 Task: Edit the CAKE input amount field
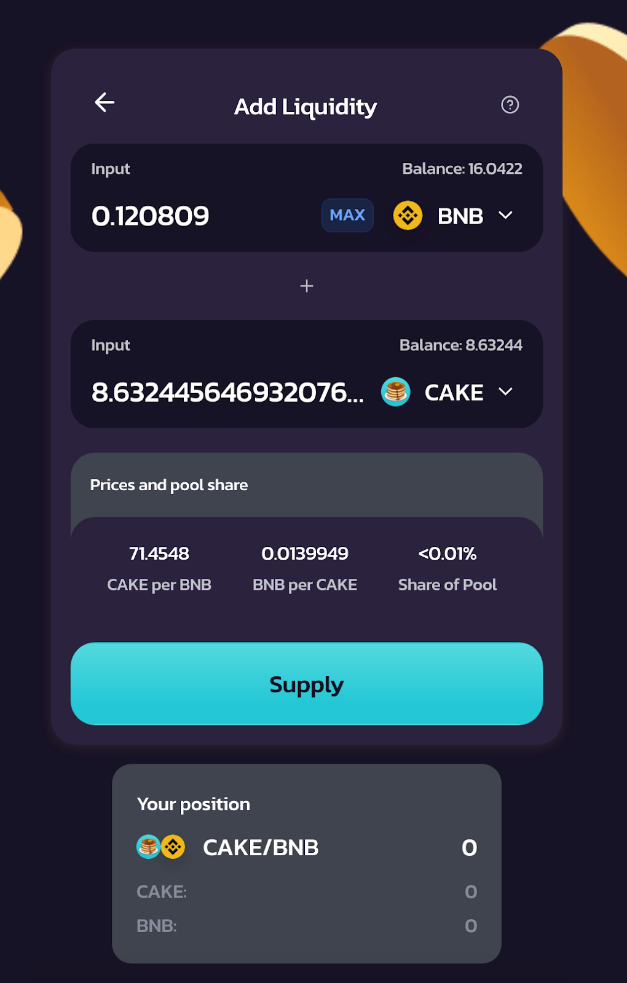pyautogui.click(x=227, y=392)
